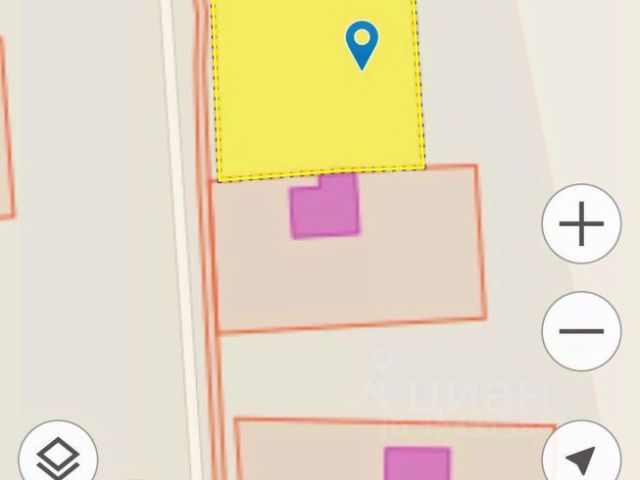Zoom in on the map

point(581,225)
